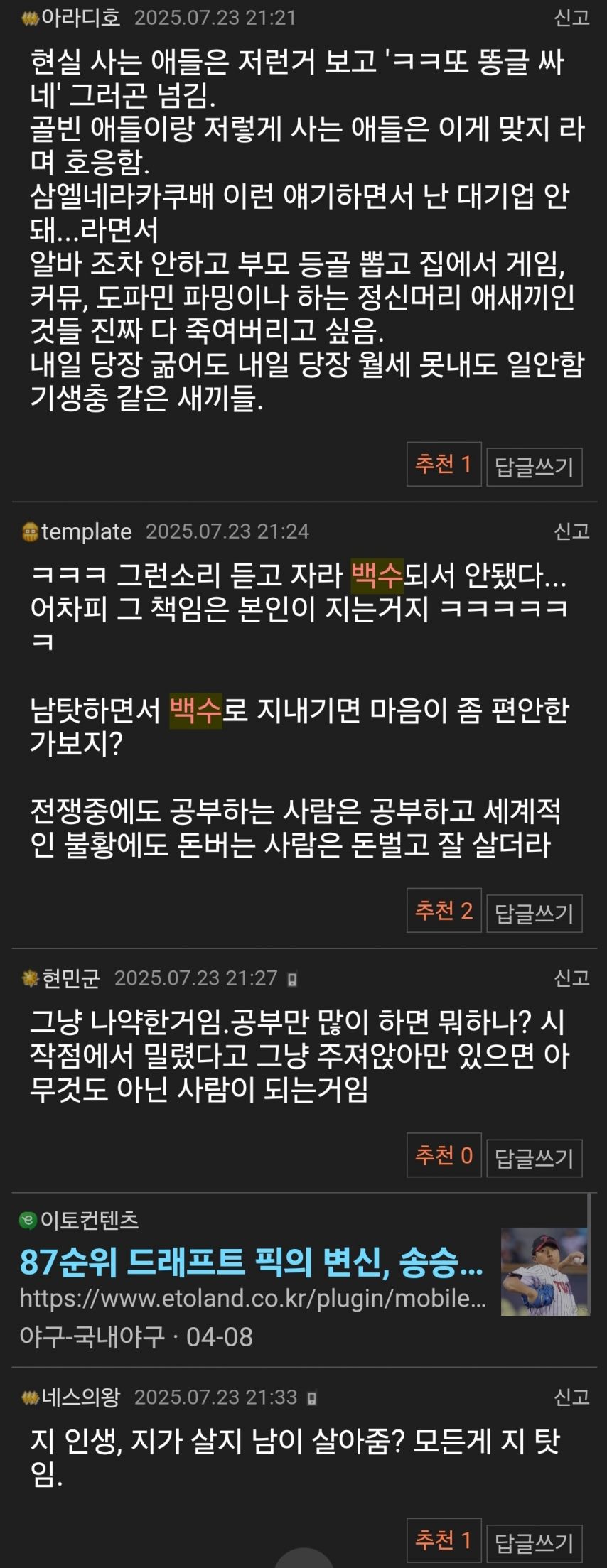Viewport: 607px width, 1568px height.
Task: Tap 신고 on 현민군's comment
Action: [x=571, y=978]
